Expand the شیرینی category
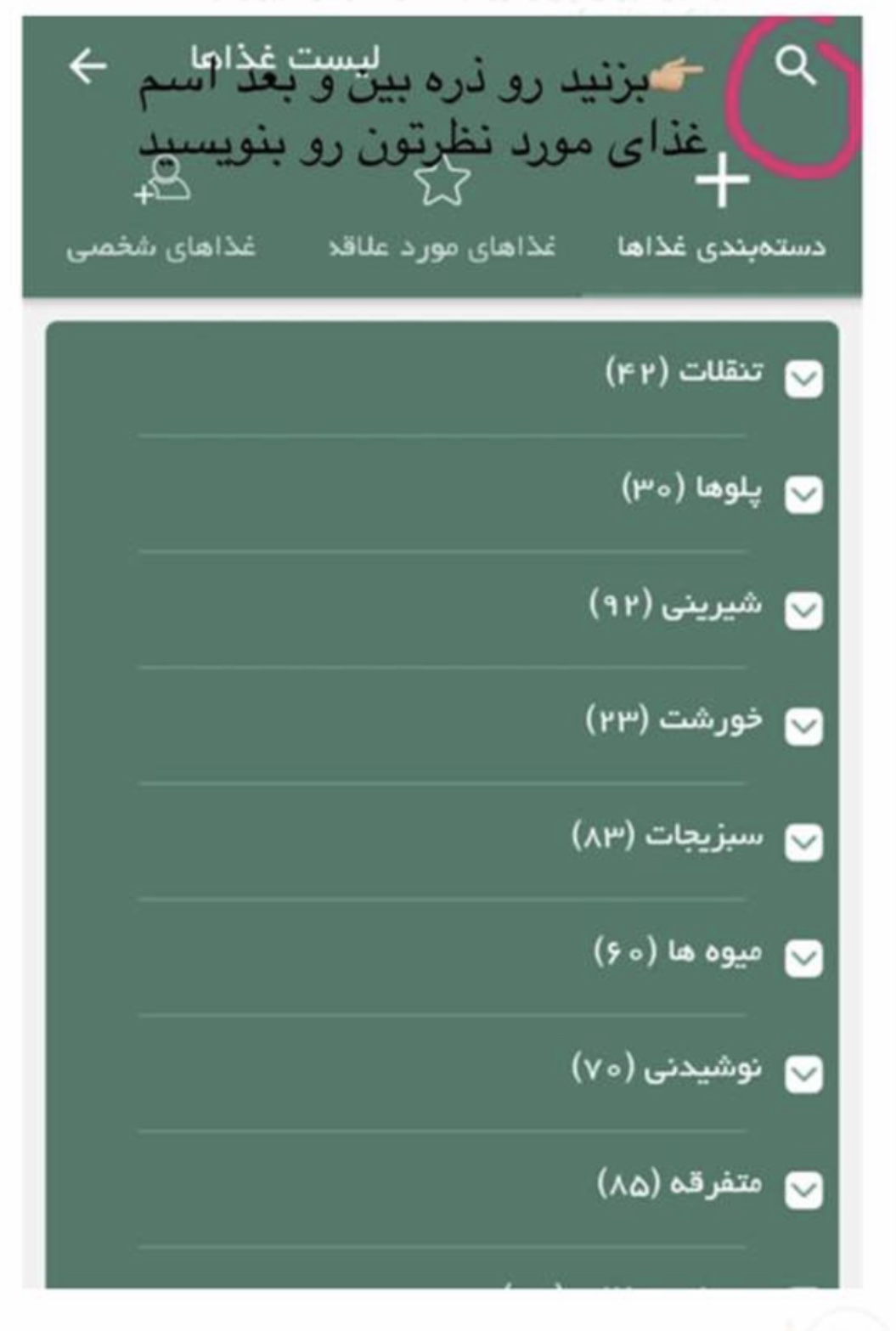This screenshot has height=1331, width=896. [803, 610]
